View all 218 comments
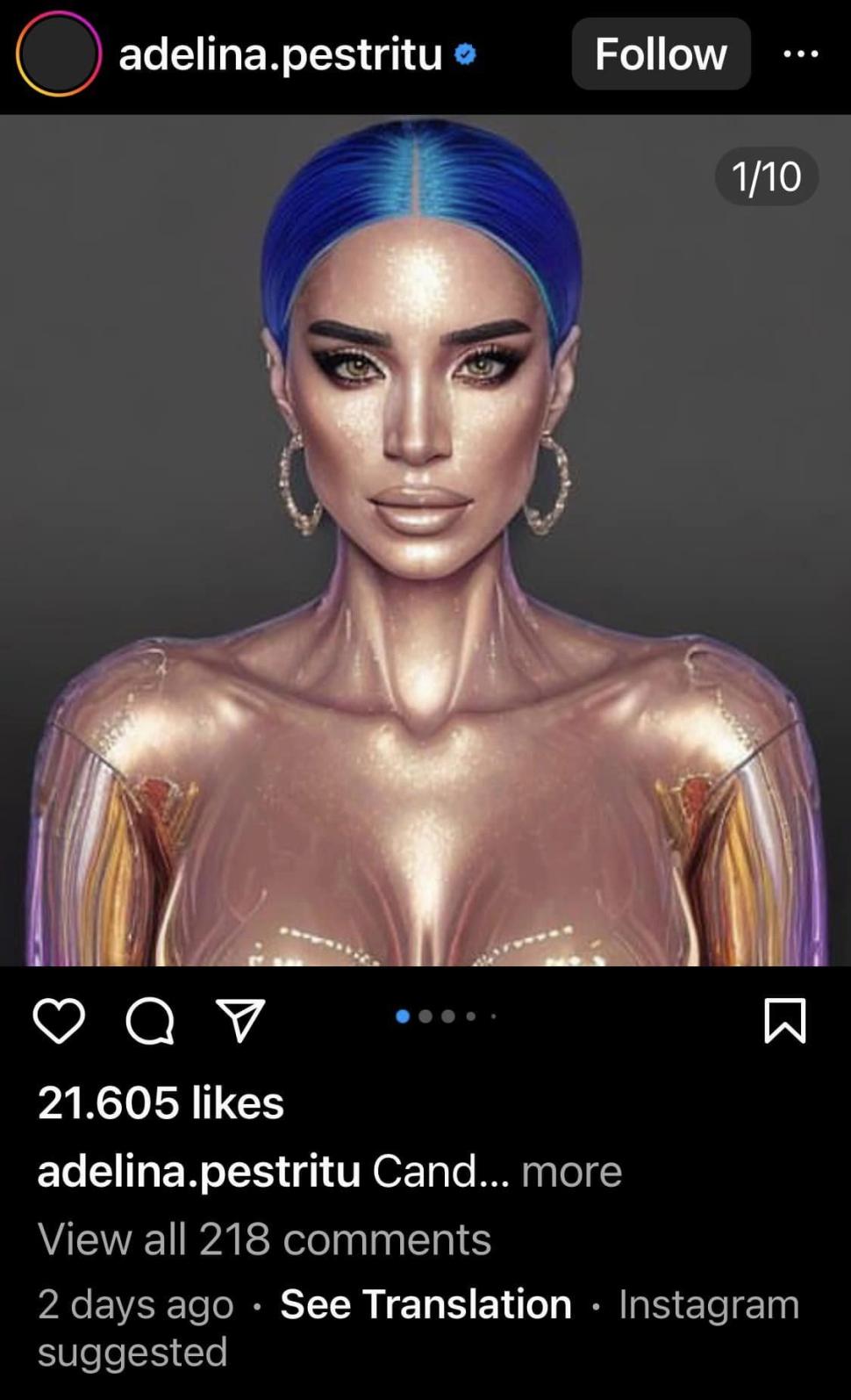 coord(264,1238)
